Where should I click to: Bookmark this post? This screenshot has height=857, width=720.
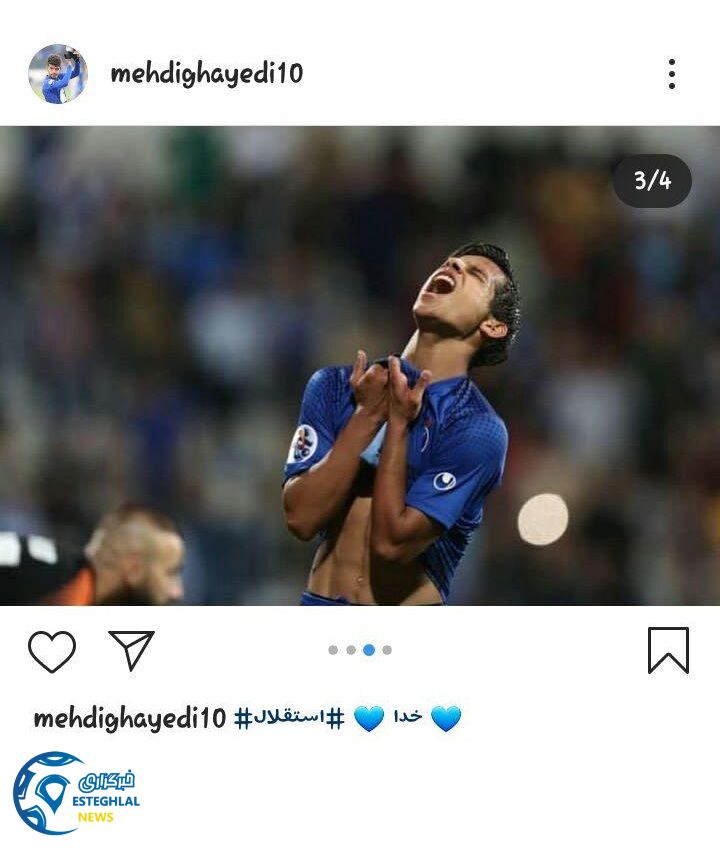coord(668,650)
